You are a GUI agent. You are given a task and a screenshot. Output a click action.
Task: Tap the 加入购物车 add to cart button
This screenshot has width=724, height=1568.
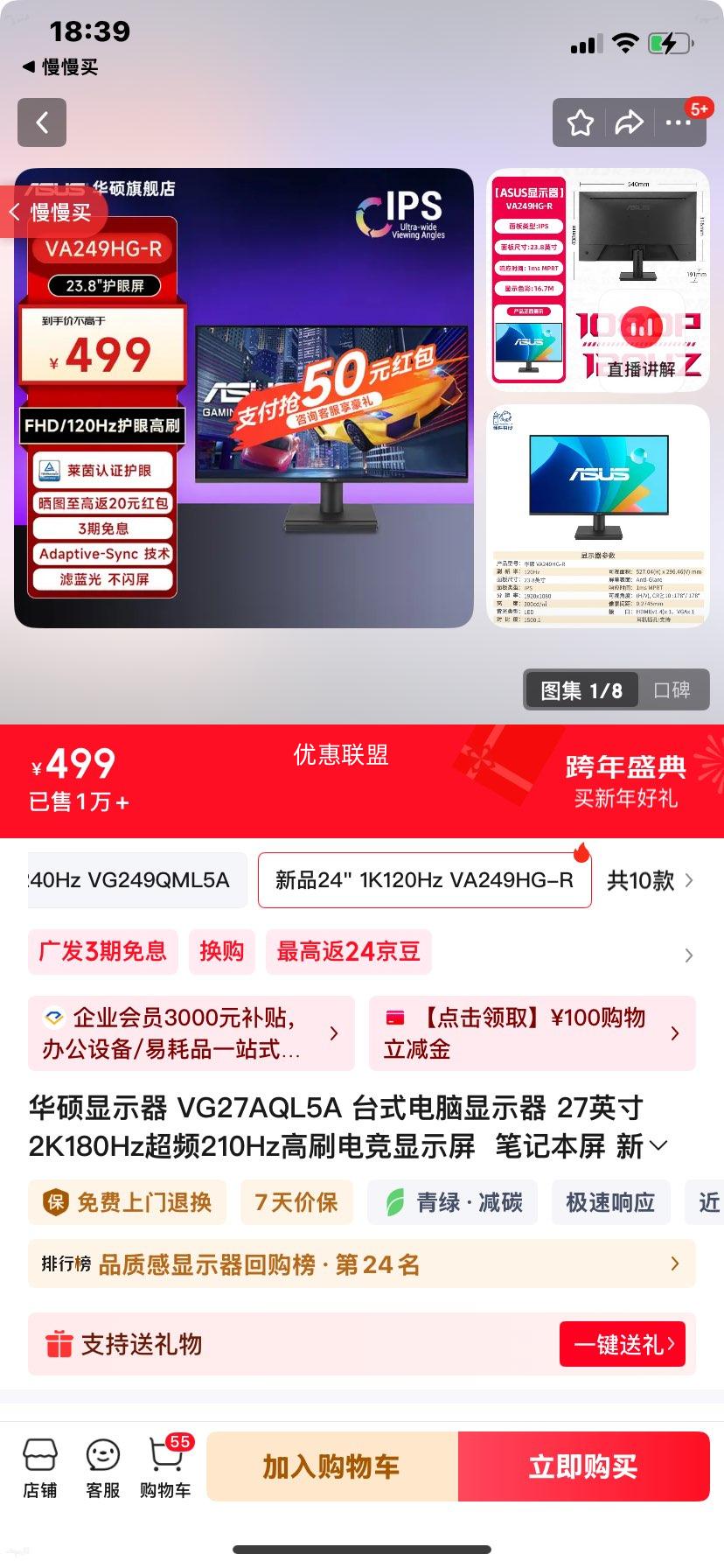point(331,1466)
